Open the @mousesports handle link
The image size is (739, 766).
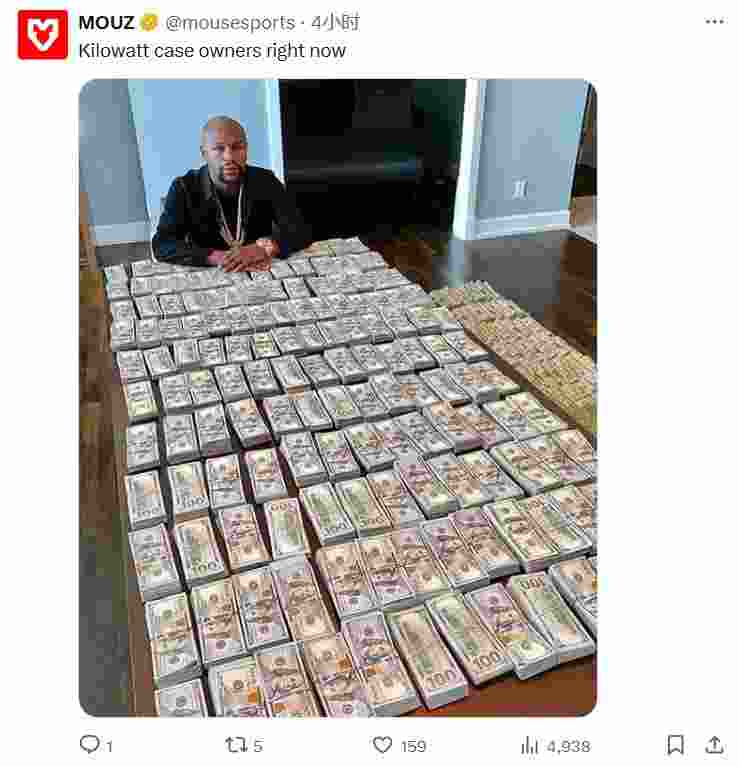click(230, 22)
